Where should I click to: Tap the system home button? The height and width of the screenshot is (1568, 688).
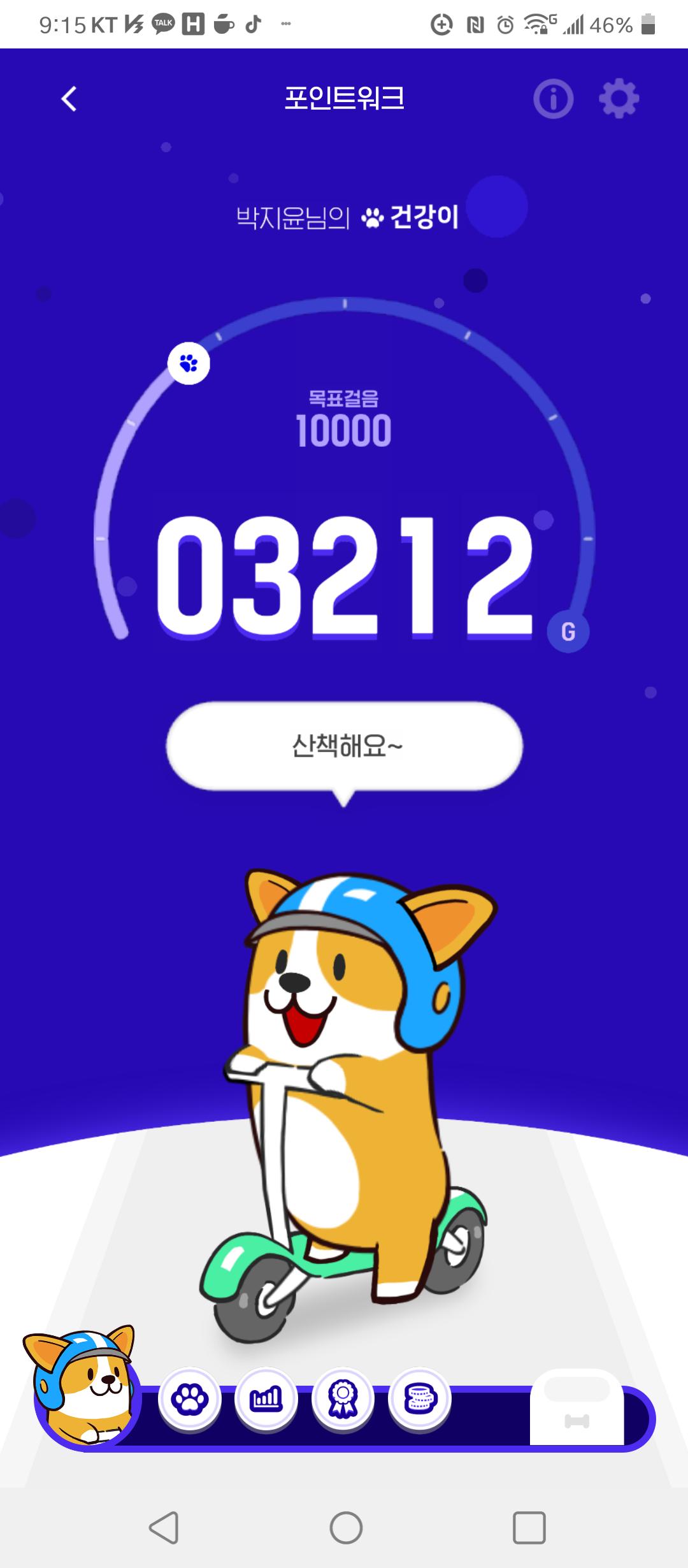[346, 1528]
